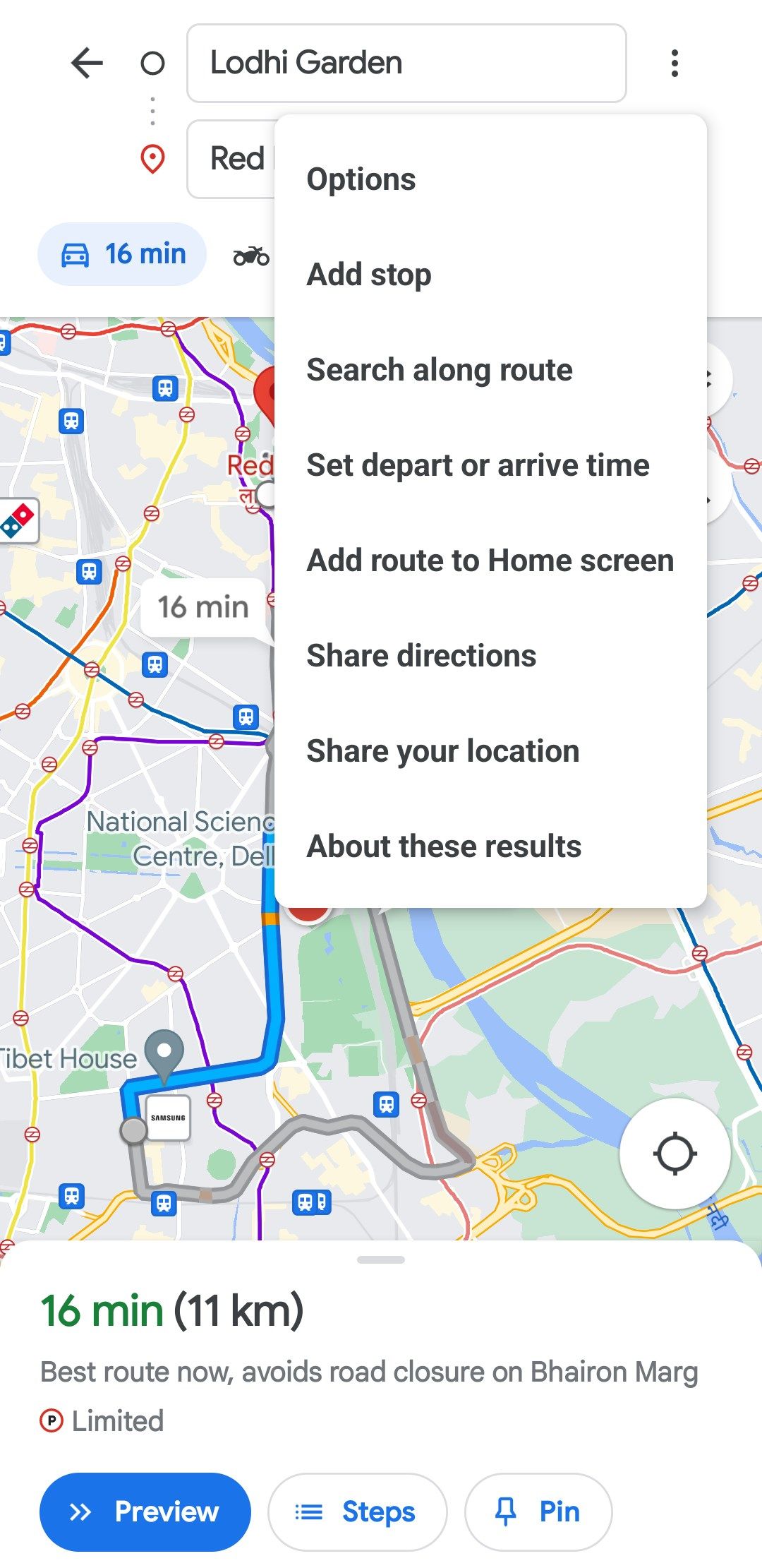Center map on my location
The height and width of the screenshot is (1568, 762).
[x=675, y=1153]
